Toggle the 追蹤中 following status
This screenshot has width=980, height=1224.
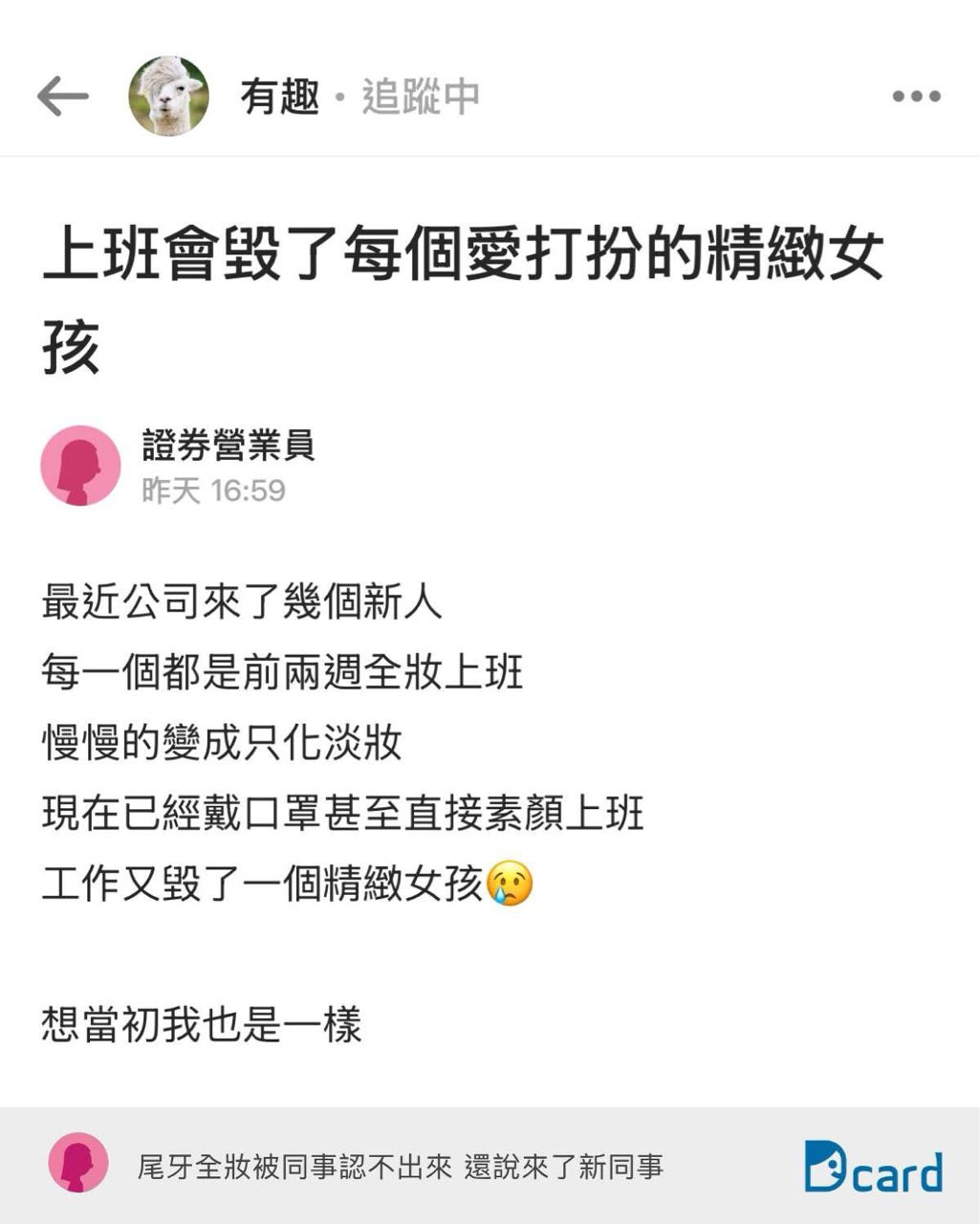point(421,97)
